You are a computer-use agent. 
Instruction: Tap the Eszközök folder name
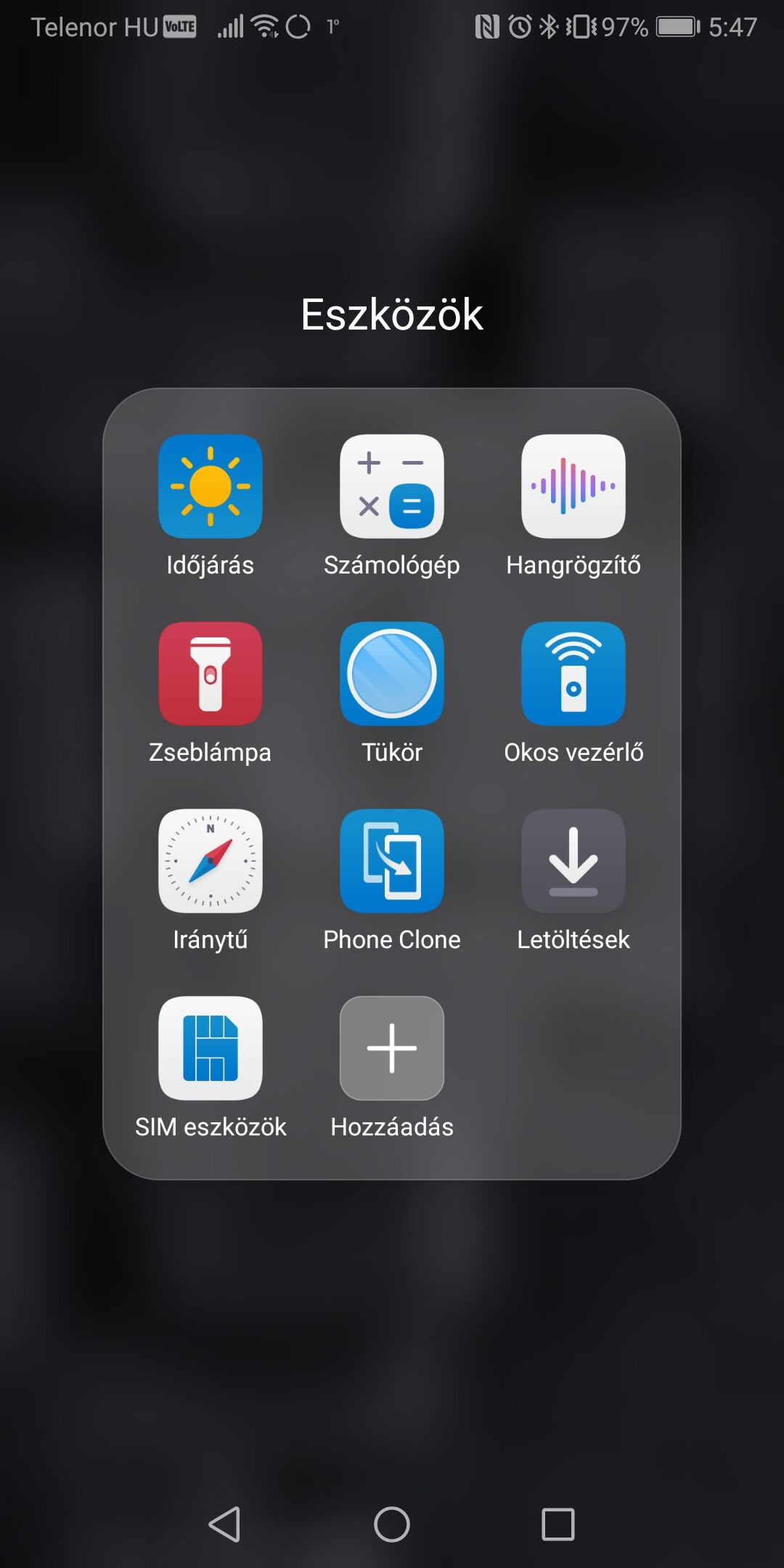(x=392, y=314)
